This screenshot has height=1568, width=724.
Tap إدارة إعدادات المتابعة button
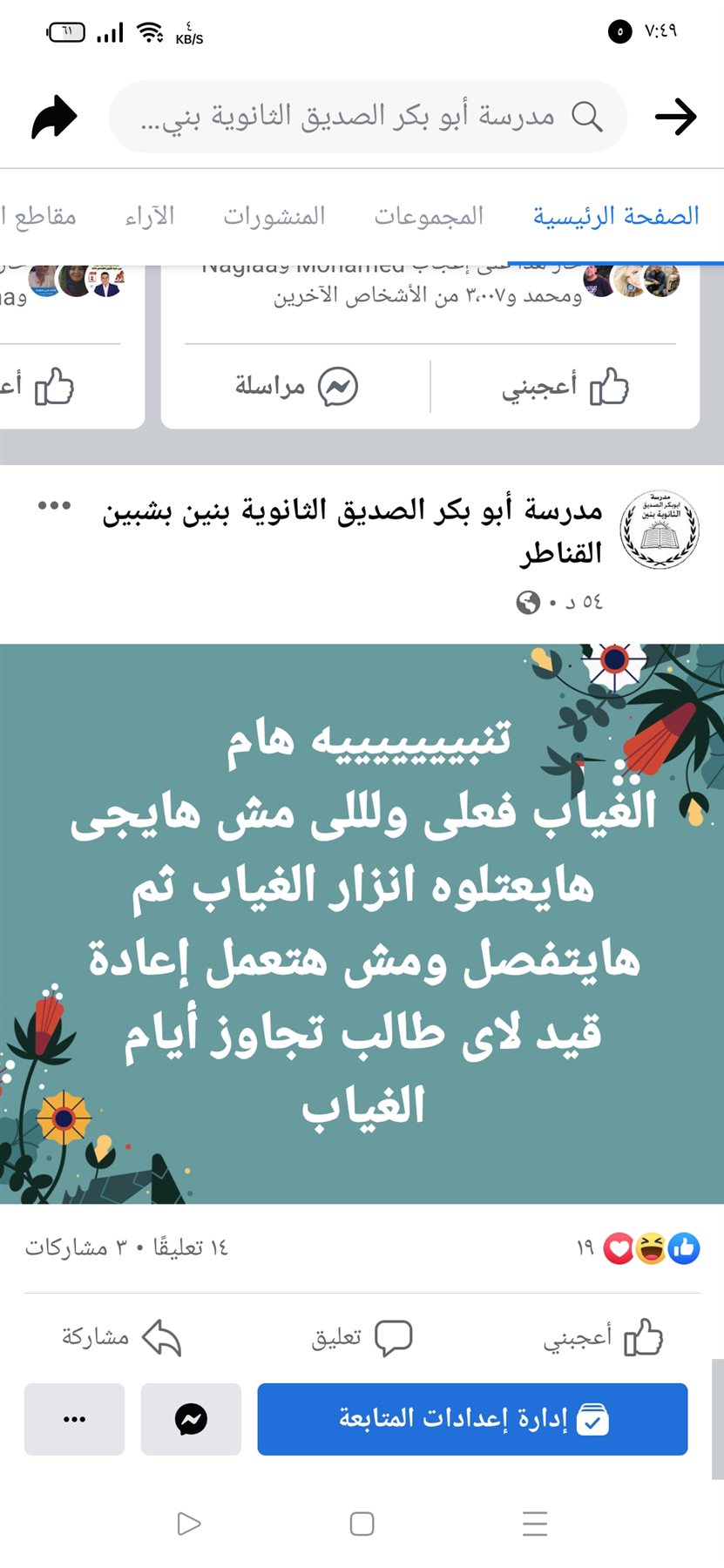(x=472, y=1419)
